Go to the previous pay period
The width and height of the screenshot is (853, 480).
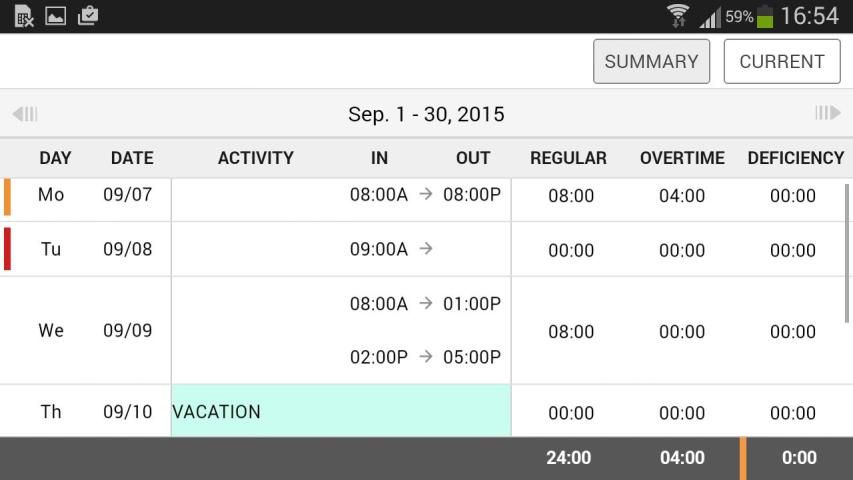[x=25, y=114]
